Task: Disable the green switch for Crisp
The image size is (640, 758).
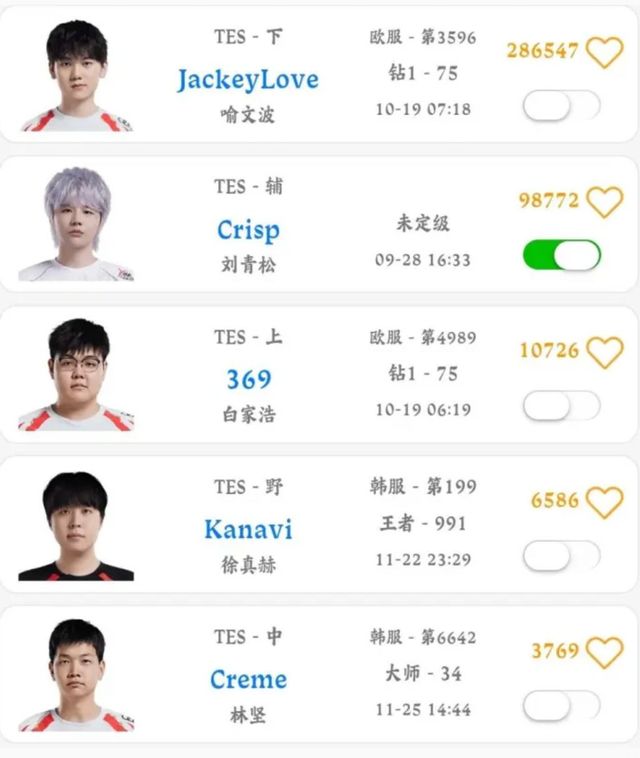Action: [x=561, y=255]
